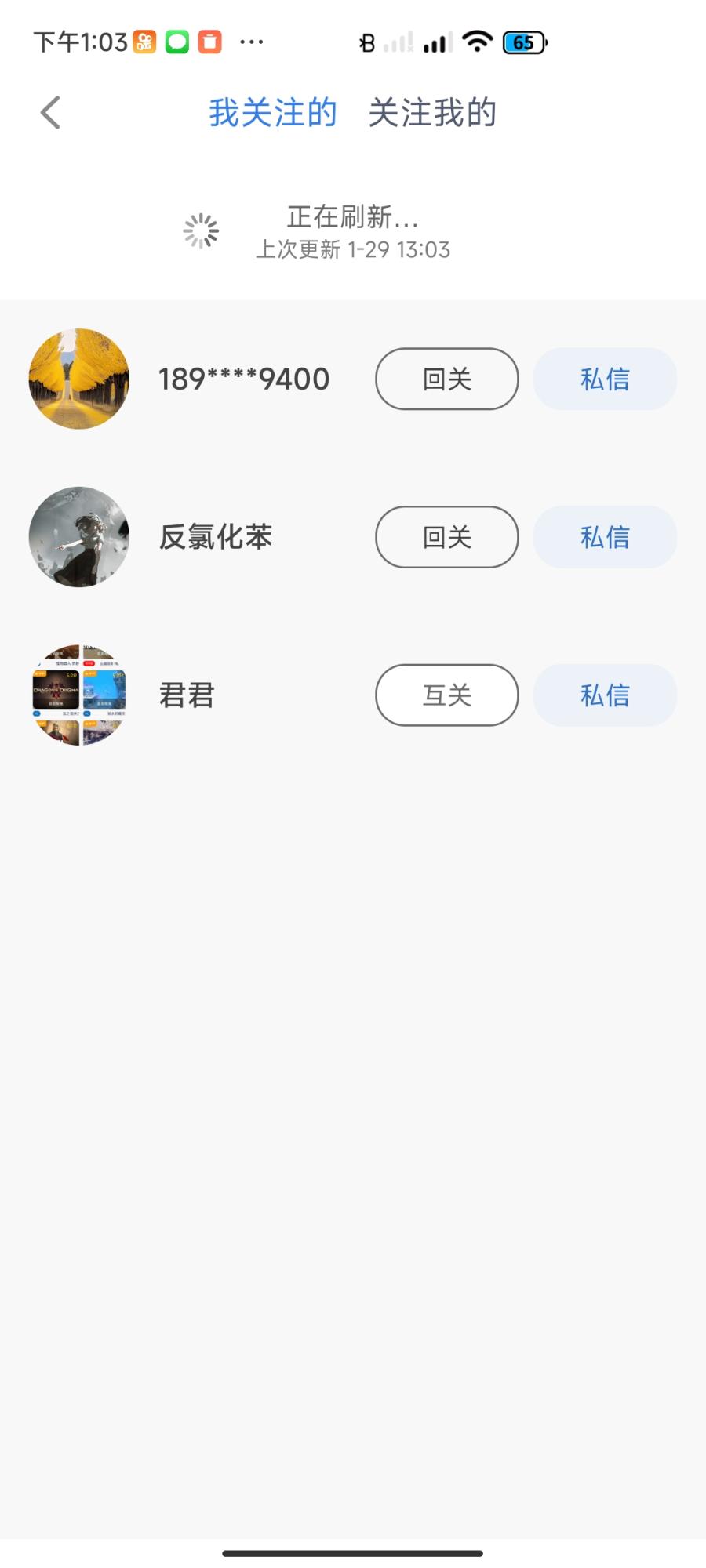Viewport: 706px width, 1568px height.
Task: Send a private message to 189****9400
Action: pos(604,379)
